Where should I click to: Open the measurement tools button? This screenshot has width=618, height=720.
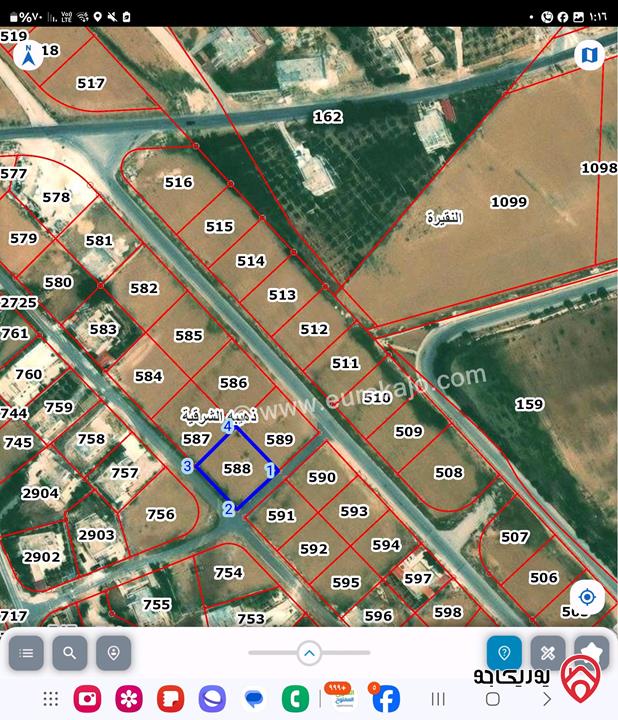(x=548, y=653)
